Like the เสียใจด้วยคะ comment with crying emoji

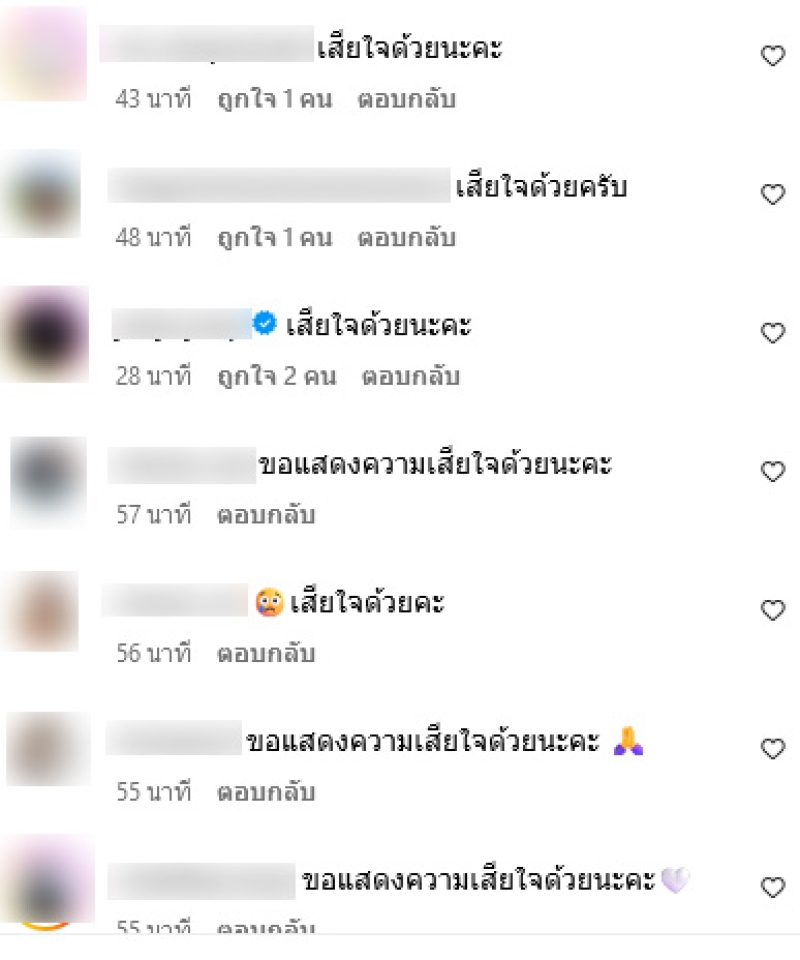(773, 610)
